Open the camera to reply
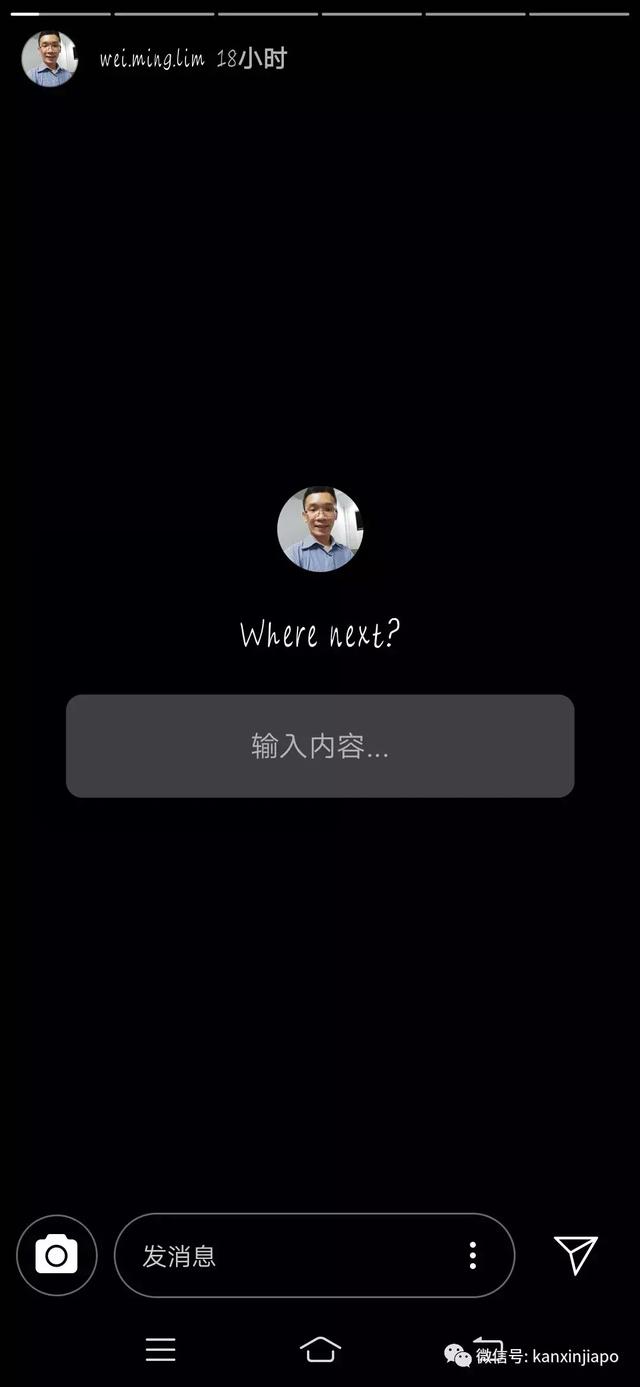The height and width of the screenshot is (1387, 640). [57, 1255]
